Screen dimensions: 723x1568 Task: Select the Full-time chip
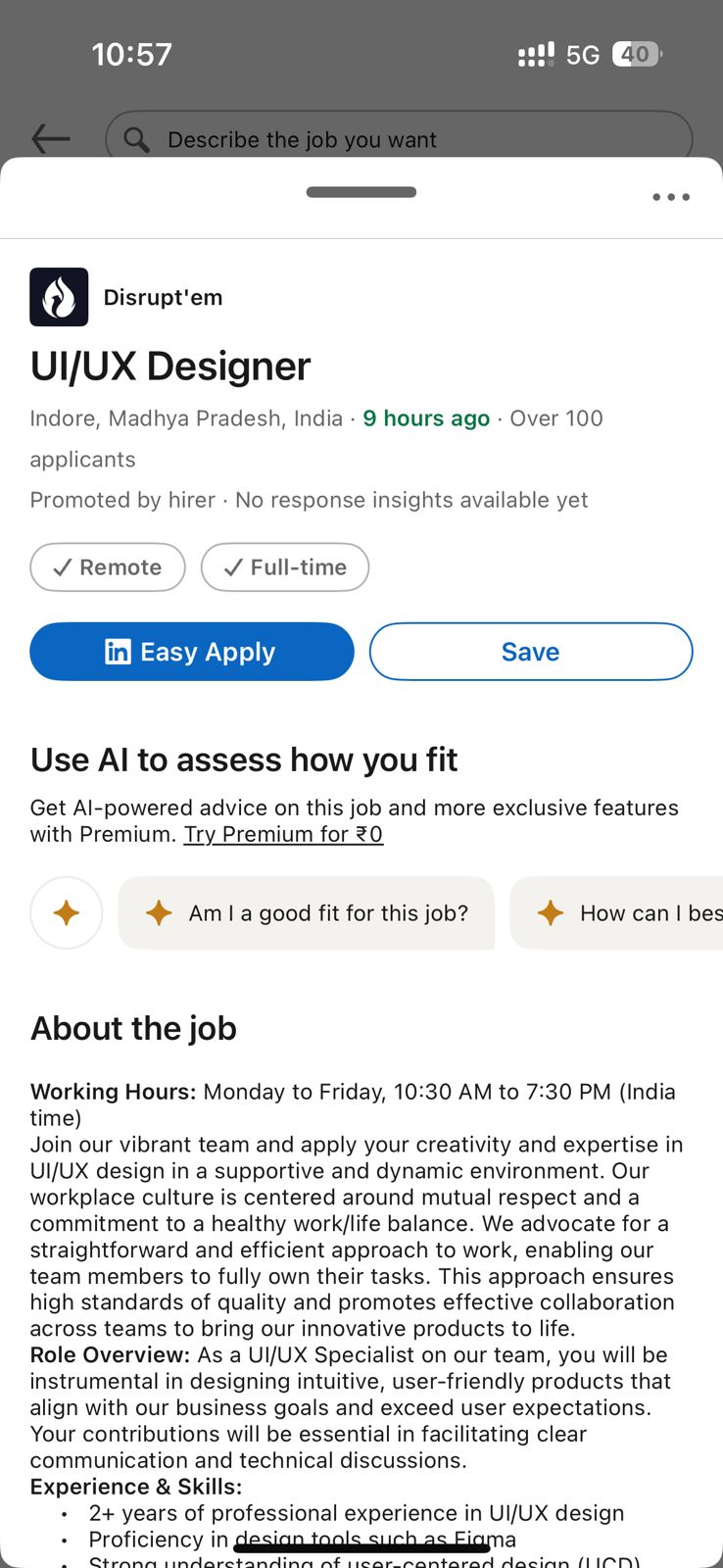[285, 567]
